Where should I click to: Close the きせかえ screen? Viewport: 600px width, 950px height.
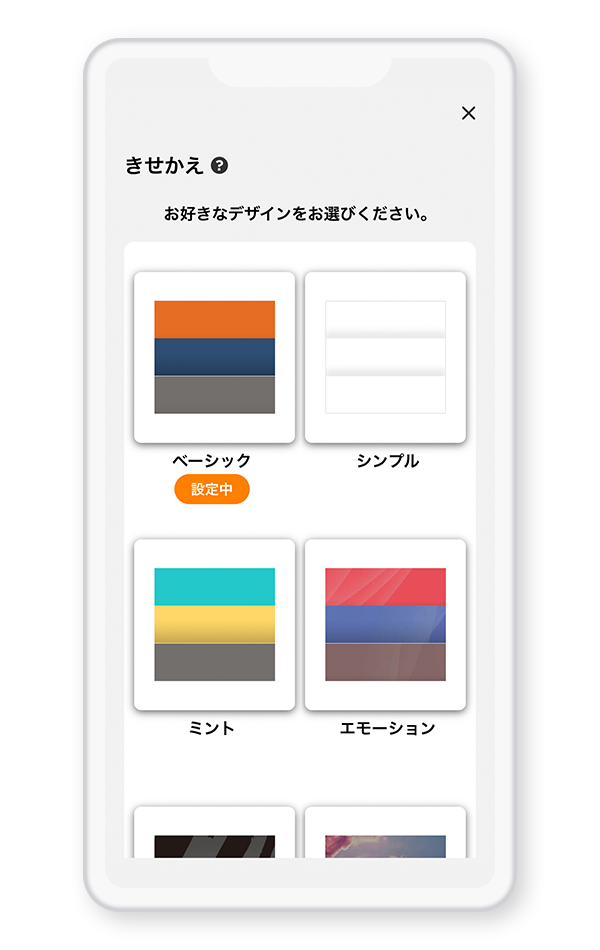click(x=468, y=113)
